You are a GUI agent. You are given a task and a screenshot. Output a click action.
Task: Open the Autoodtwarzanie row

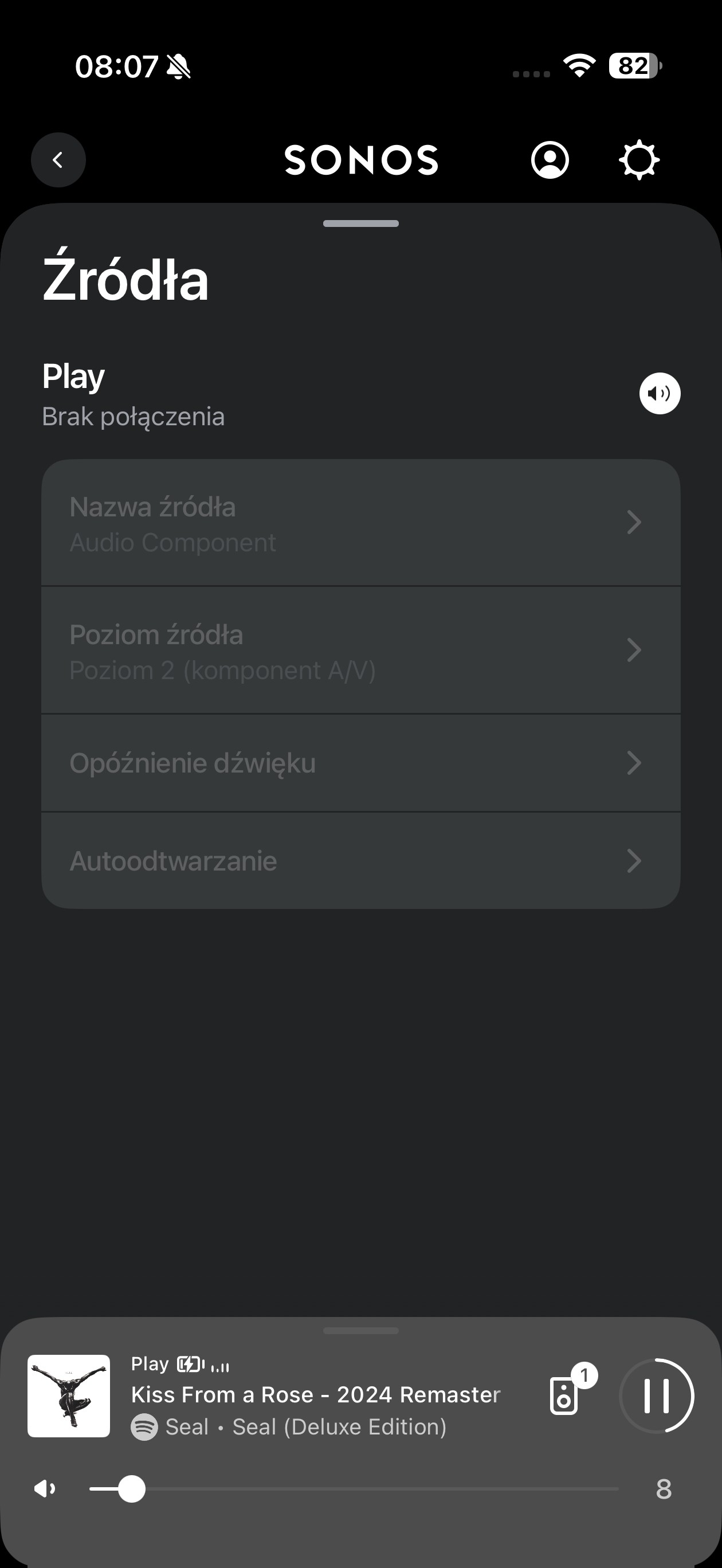(x=360, y=861)
